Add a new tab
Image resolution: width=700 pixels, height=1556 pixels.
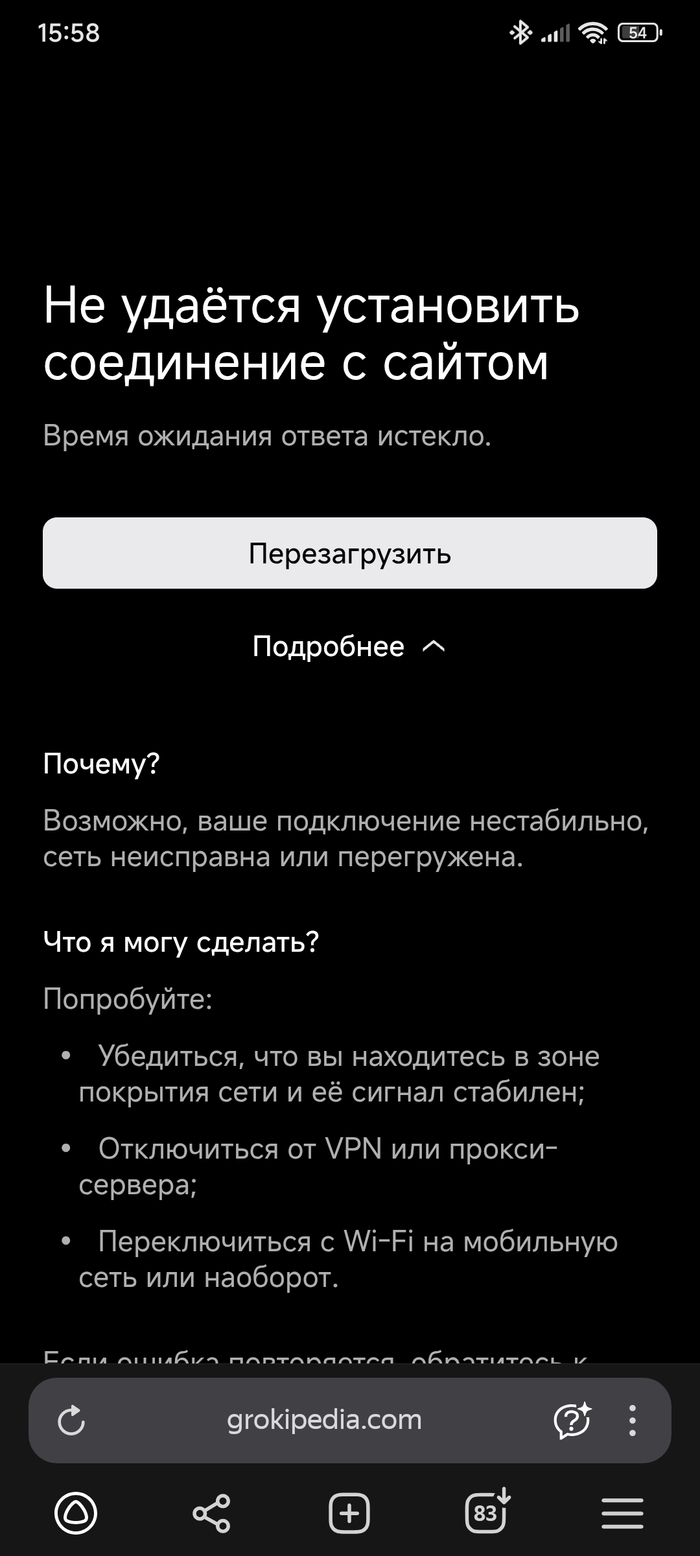pyautogui.click(x=349, y=1514)
